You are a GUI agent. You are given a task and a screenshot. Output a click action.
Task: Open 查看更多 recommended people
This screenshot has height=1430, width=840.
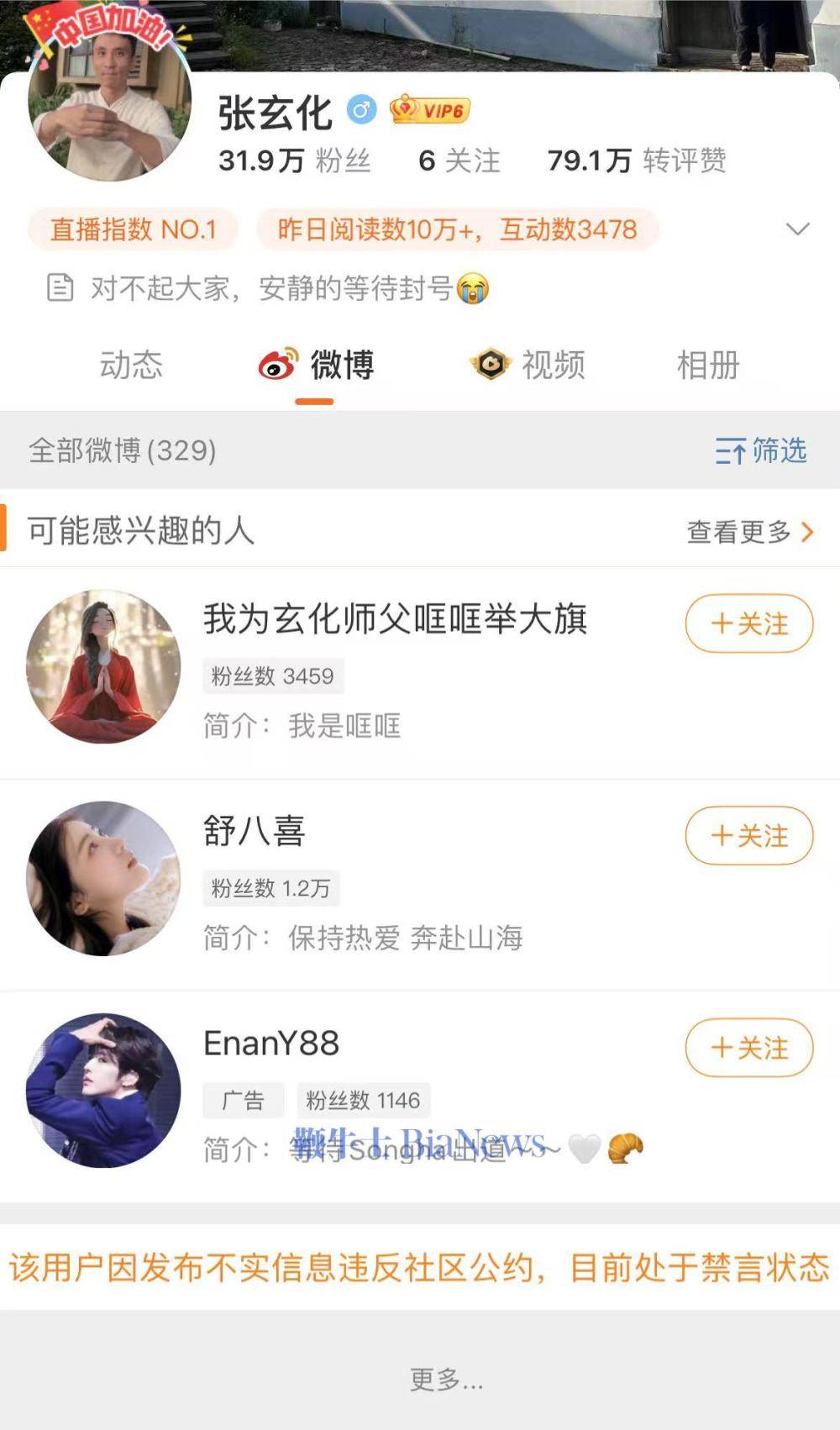750,532
